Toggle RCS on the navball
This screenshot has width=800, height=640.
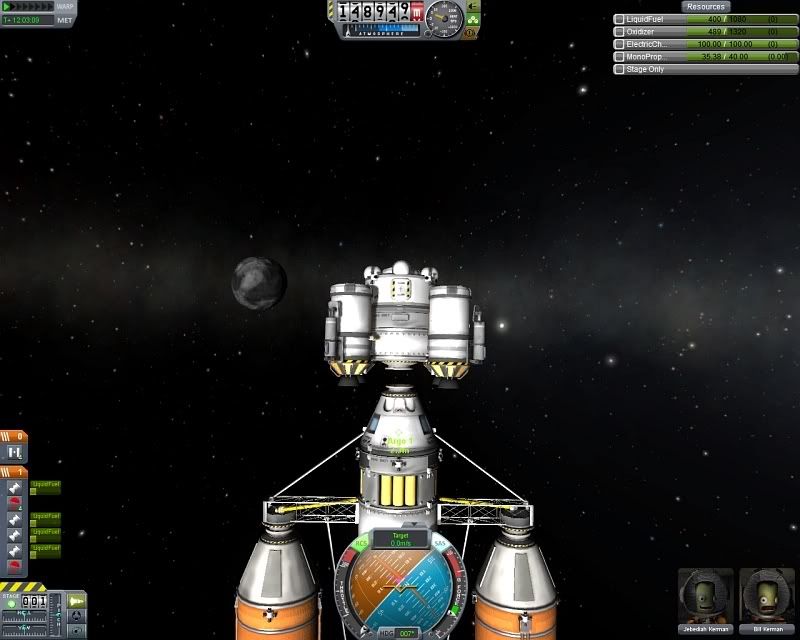(x=362, y=544)
